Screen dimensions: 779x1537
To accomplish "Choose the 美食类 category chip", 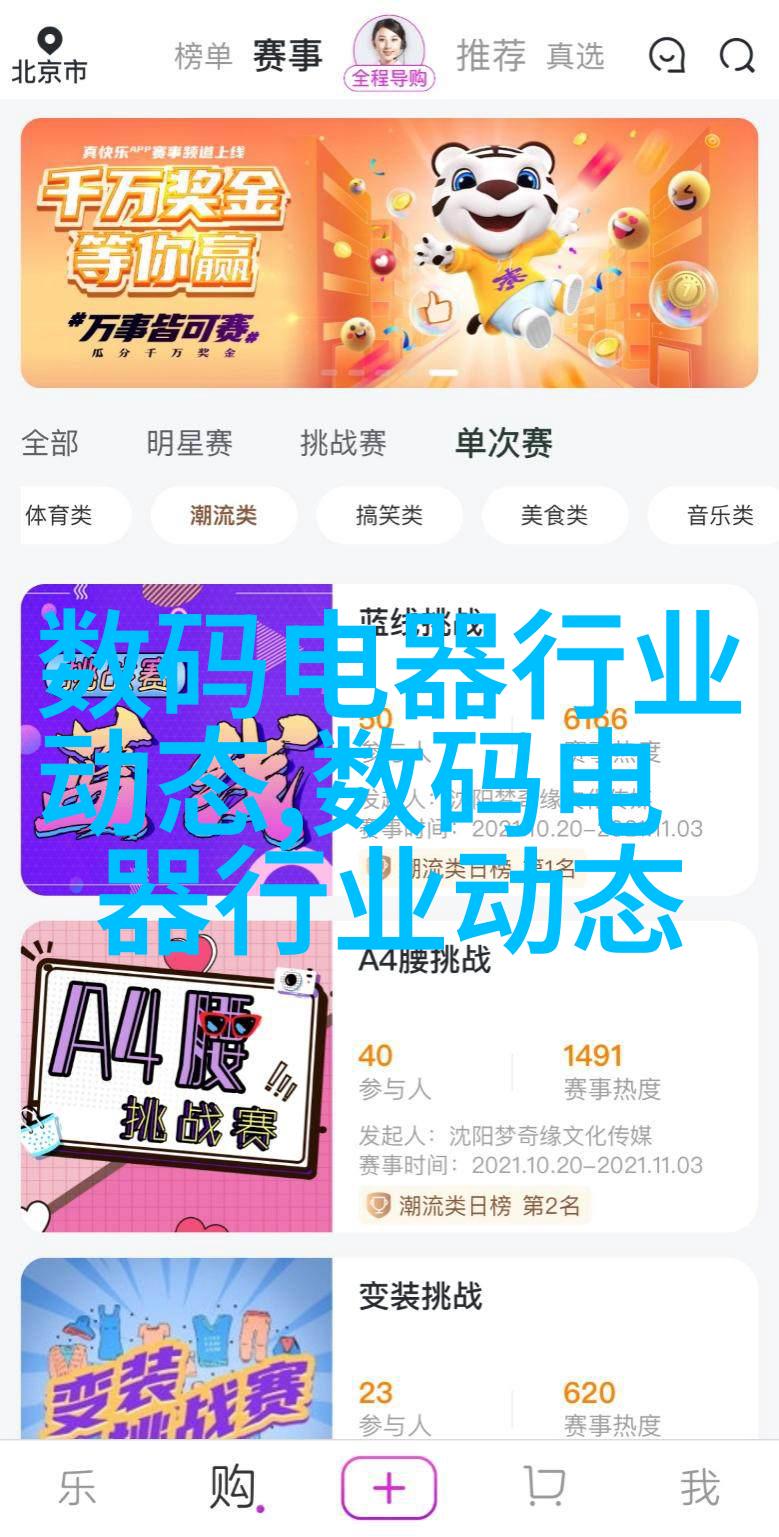I will [x=554, y=516].
